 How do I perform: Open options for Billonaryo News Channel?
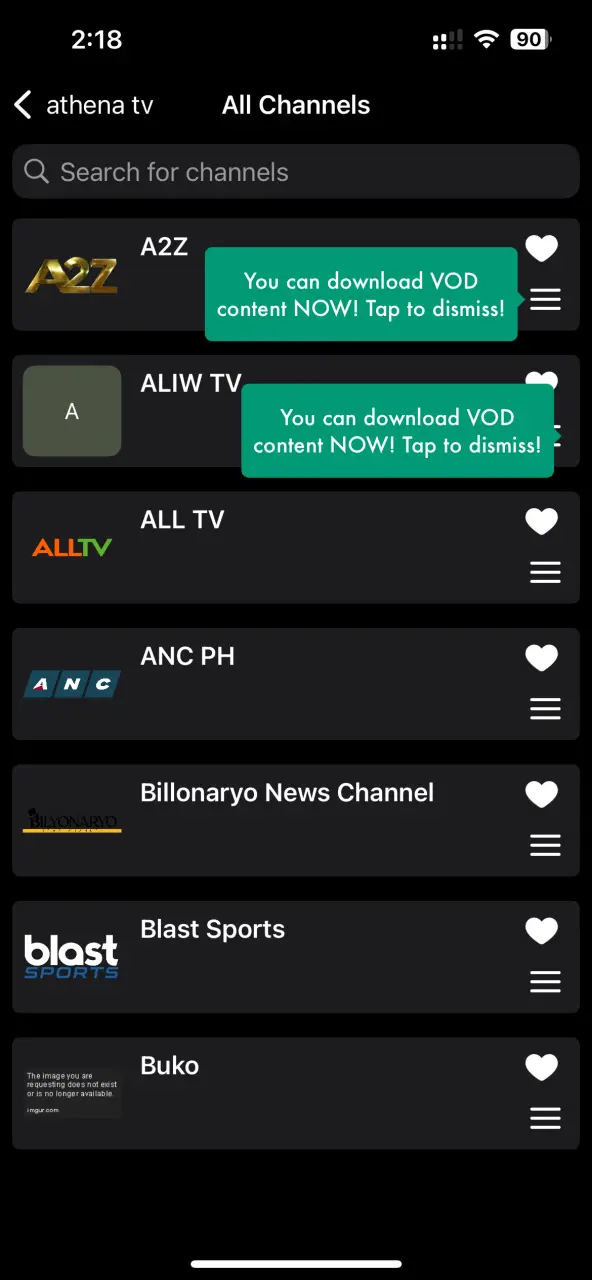click(545, 845)
